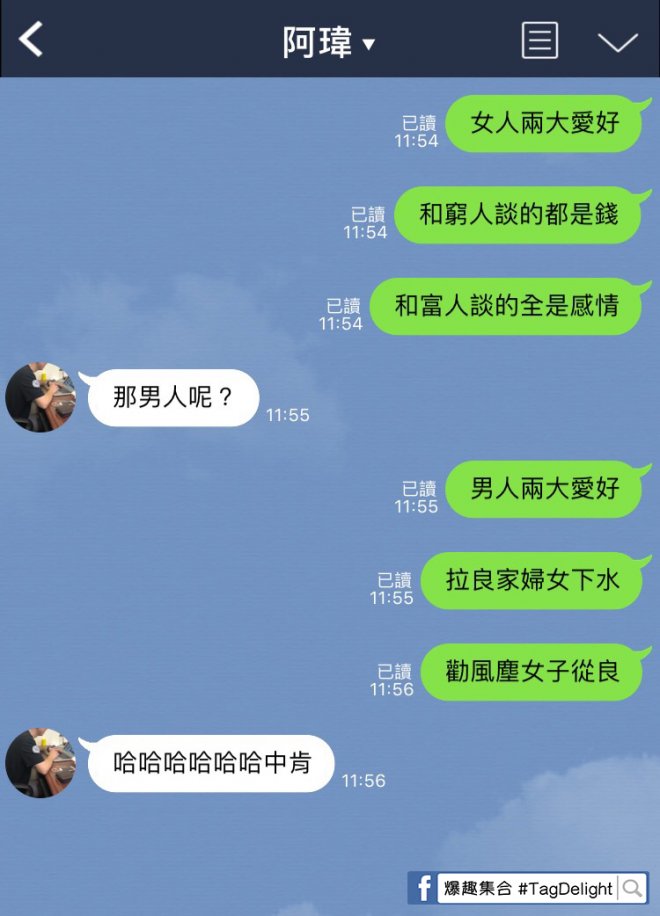Open the chat notes icon
Viewport: 660px width, 916px height.
coord(540,40)
